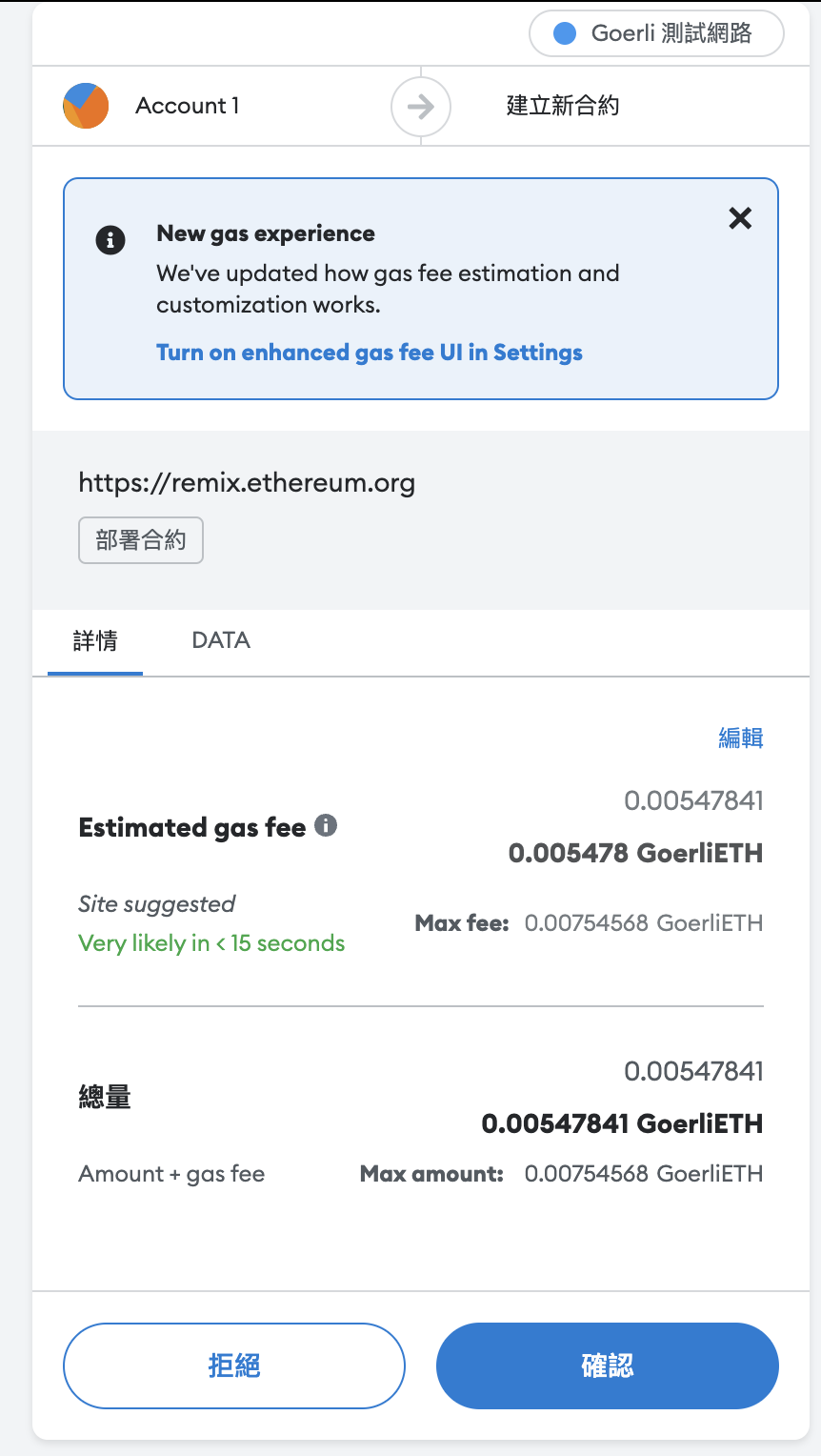Screen dimensions: 821x1456
Task: Click the 編輯 gas fee link
Action: click(x=740, y=738)
